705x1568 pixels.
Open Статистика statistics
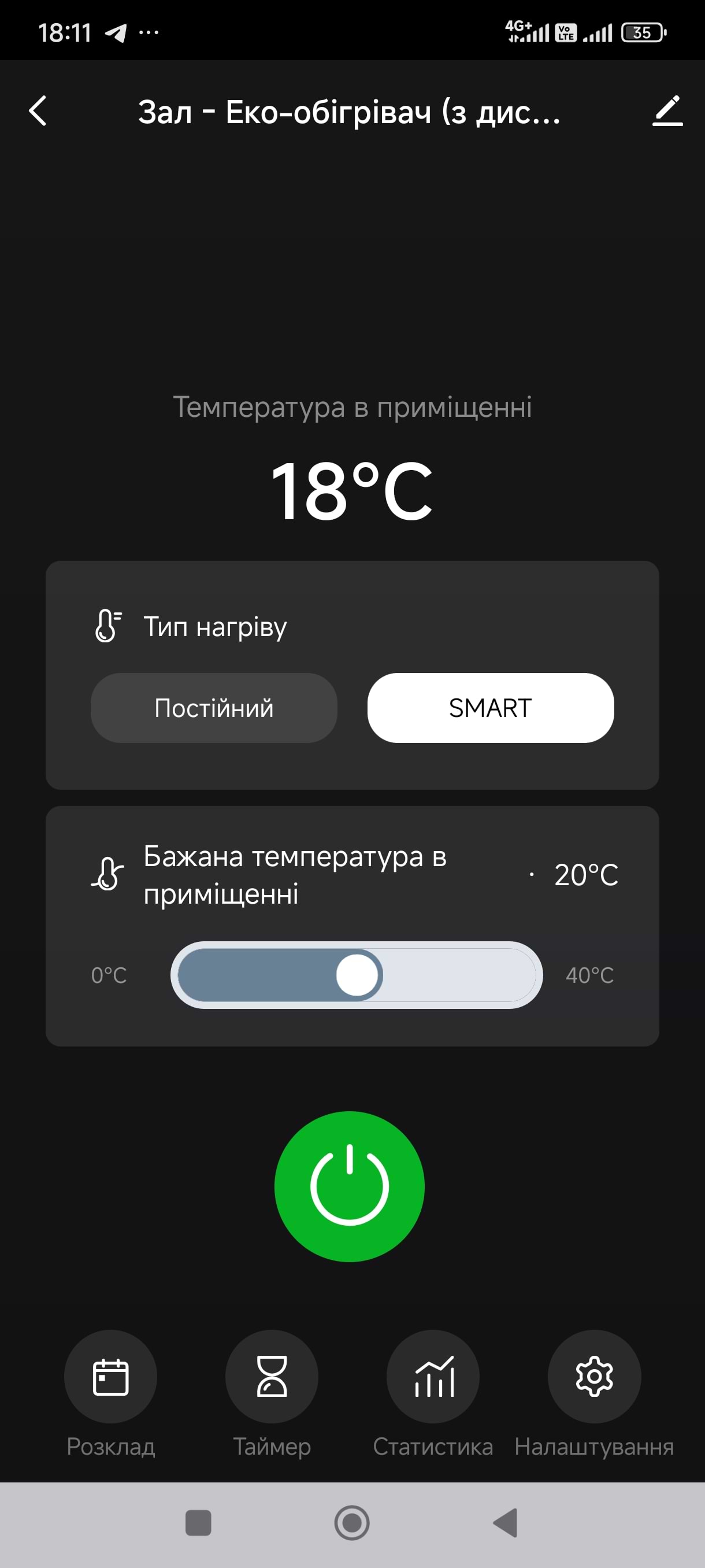pos(433,1376)
